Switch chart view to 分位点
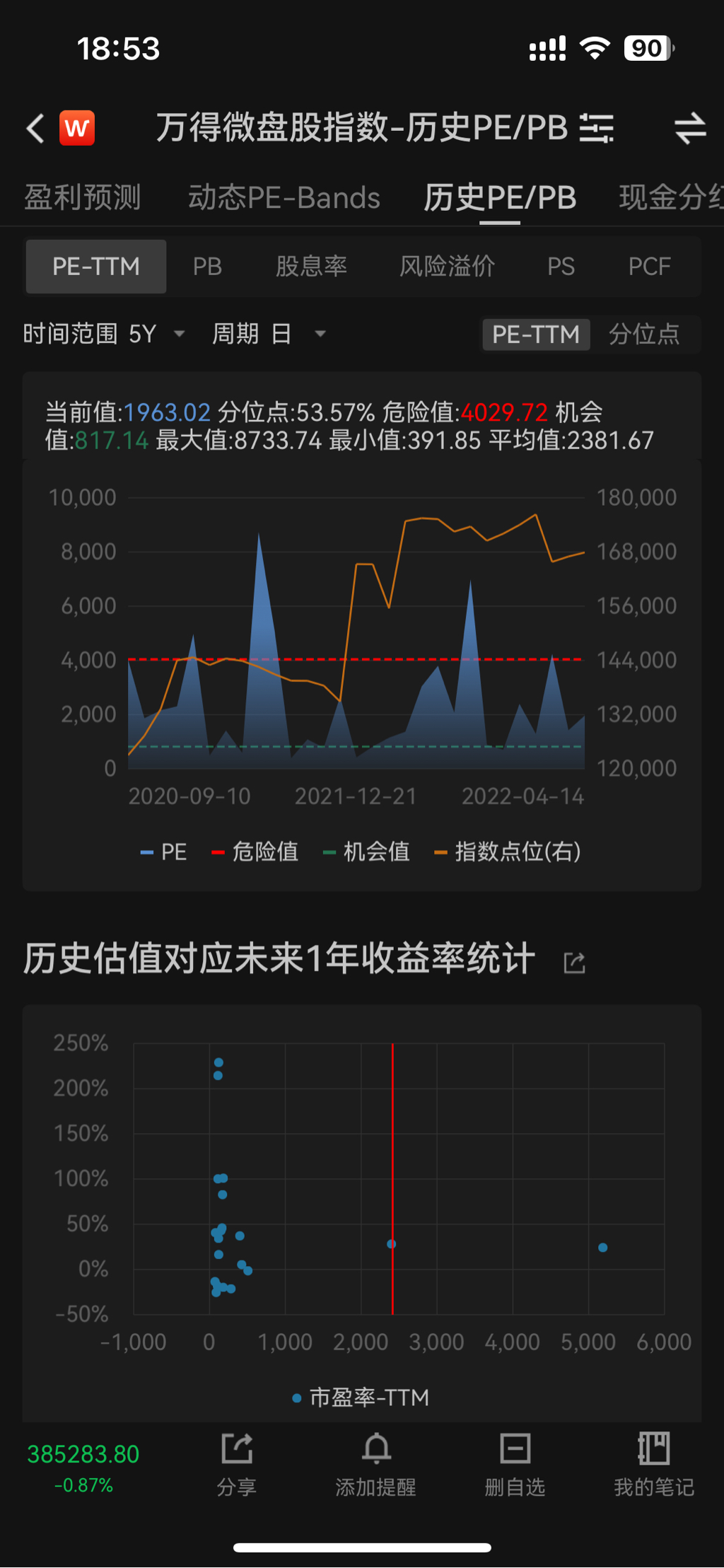Screen dimensions: 724x1568 644,334
